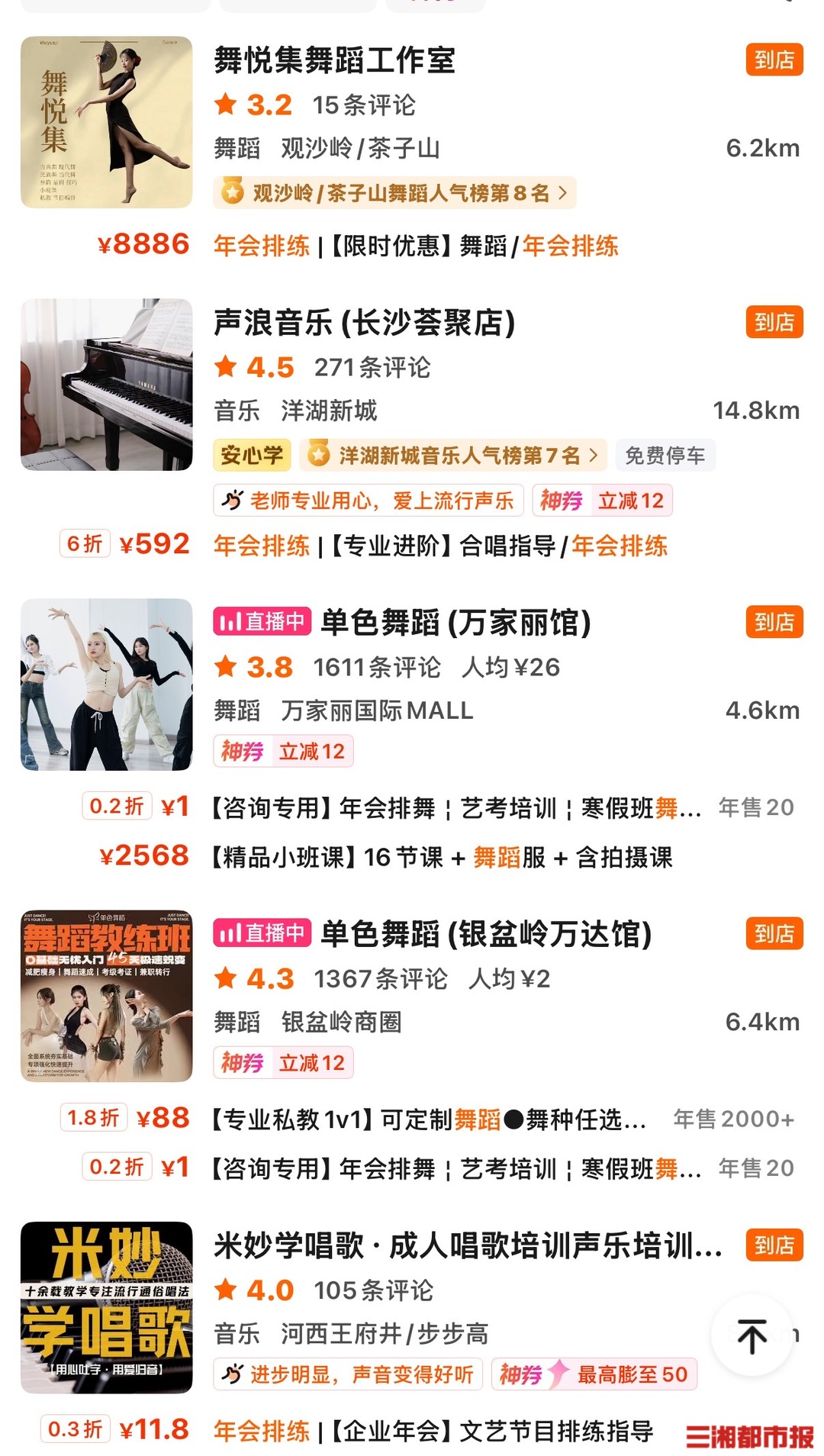Jump back to top with the arrow button
824x1456 pixels.
pos(752,1335)
